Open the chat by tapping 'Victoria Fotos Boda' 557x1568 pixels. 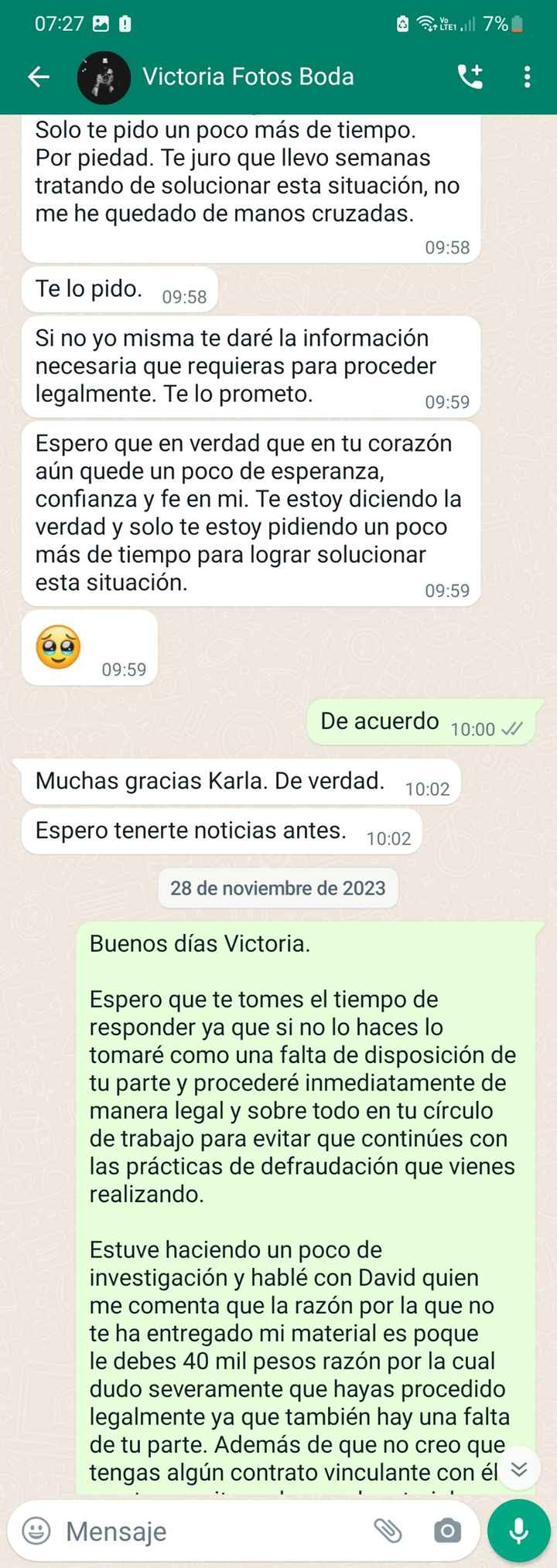coord(248,77)
